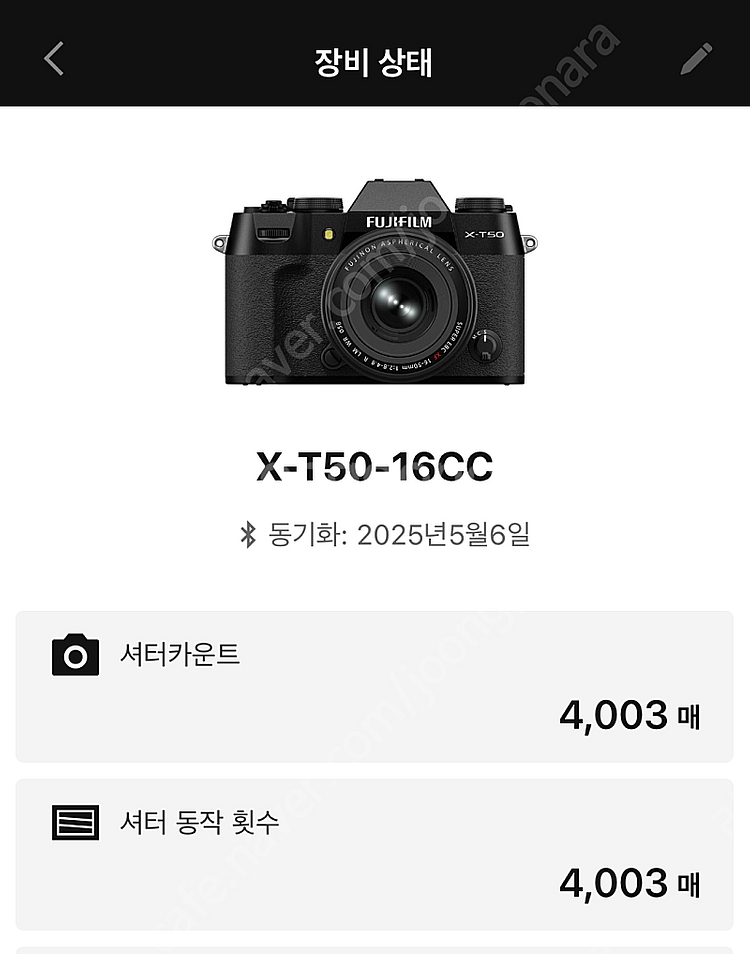This screenshot has height=954, width=750.
Task: Go back from the 장비 상태 screen
Action: click(54, 59)
